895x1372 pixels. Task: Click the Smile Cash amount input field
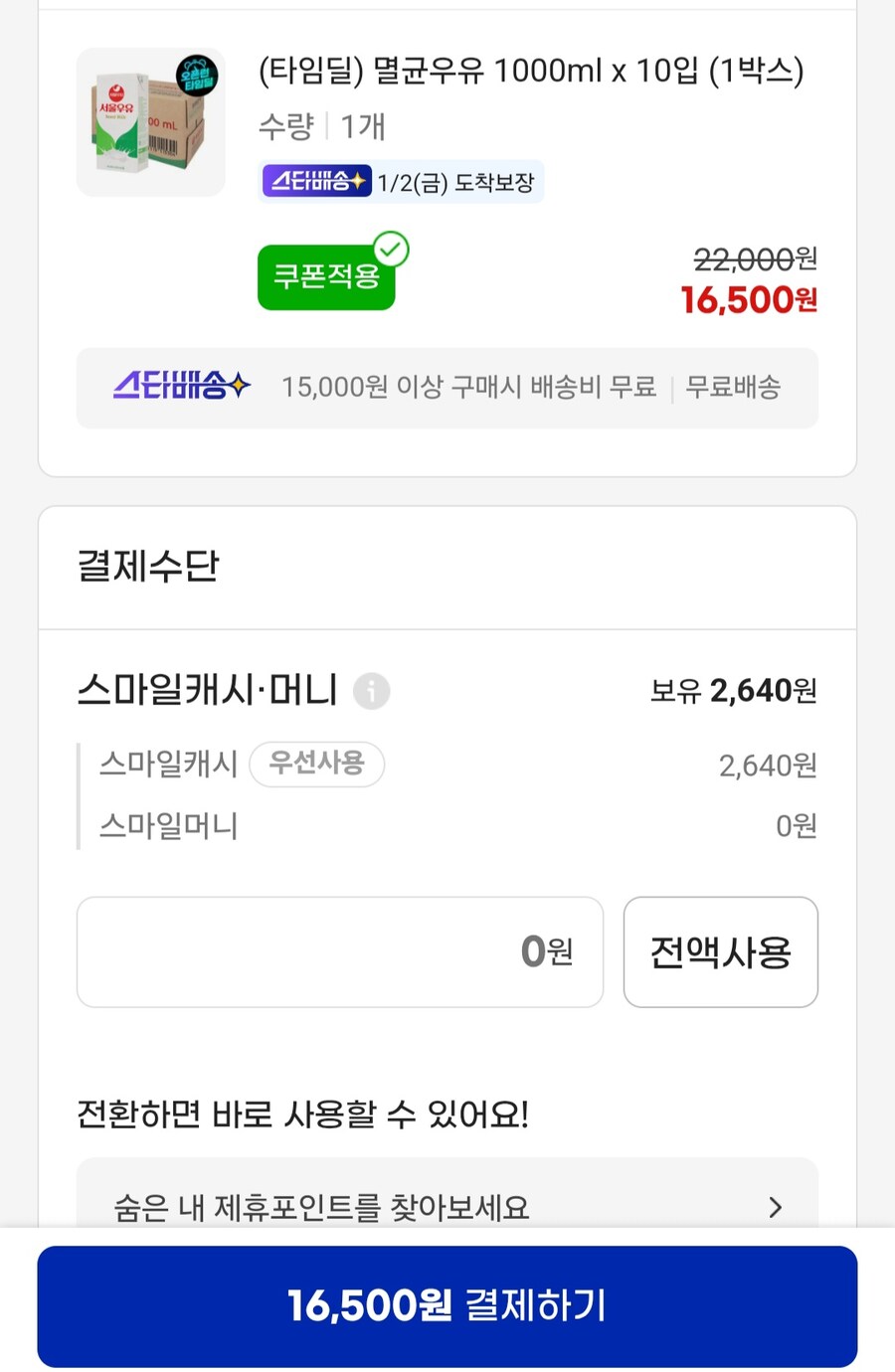pyautogui.click(x=340, y=951)
